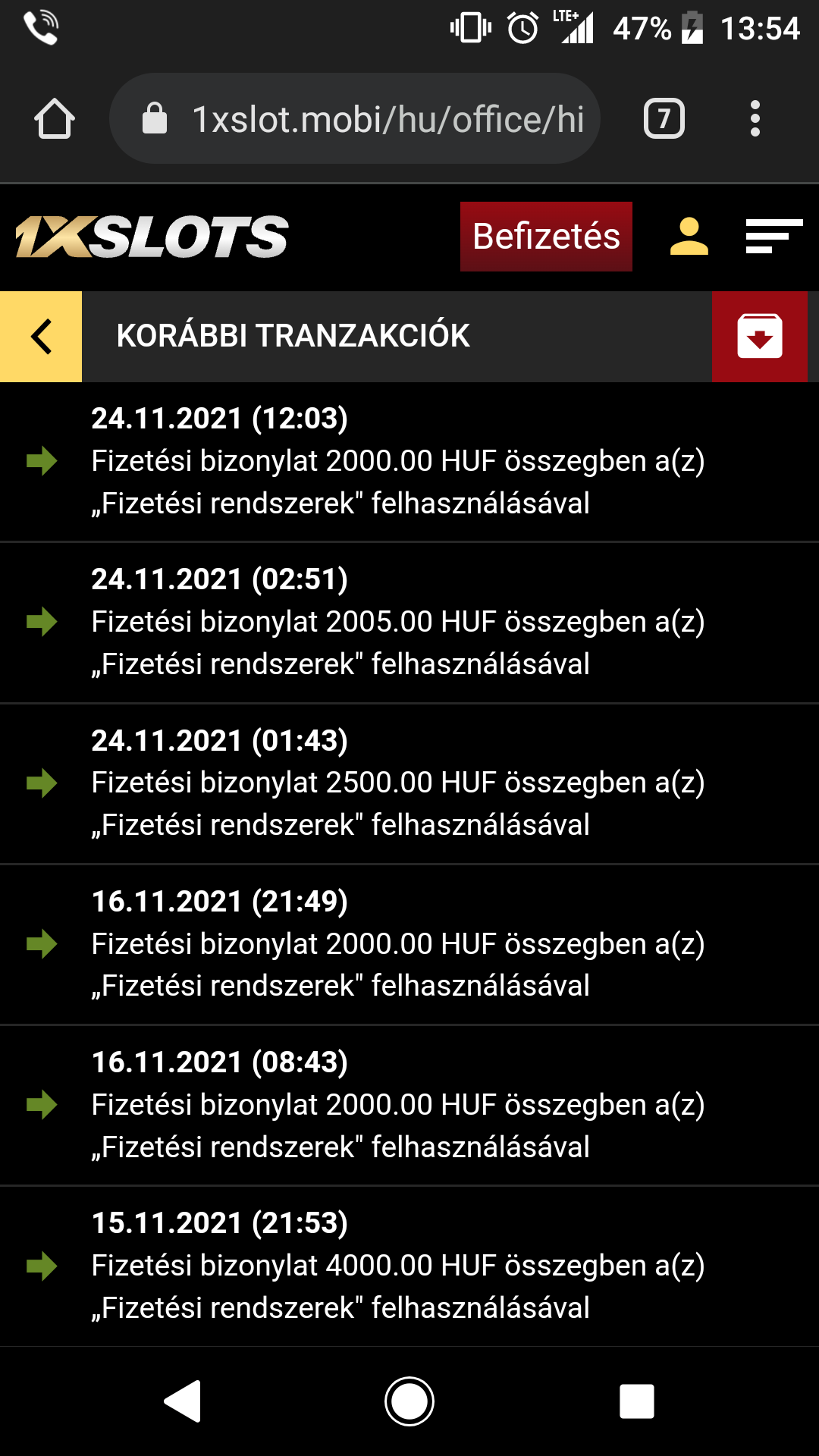Screen dimensions: 819x1456
Task: Tap the 1XSLOTS logo
Action: (x=152, y=237)
